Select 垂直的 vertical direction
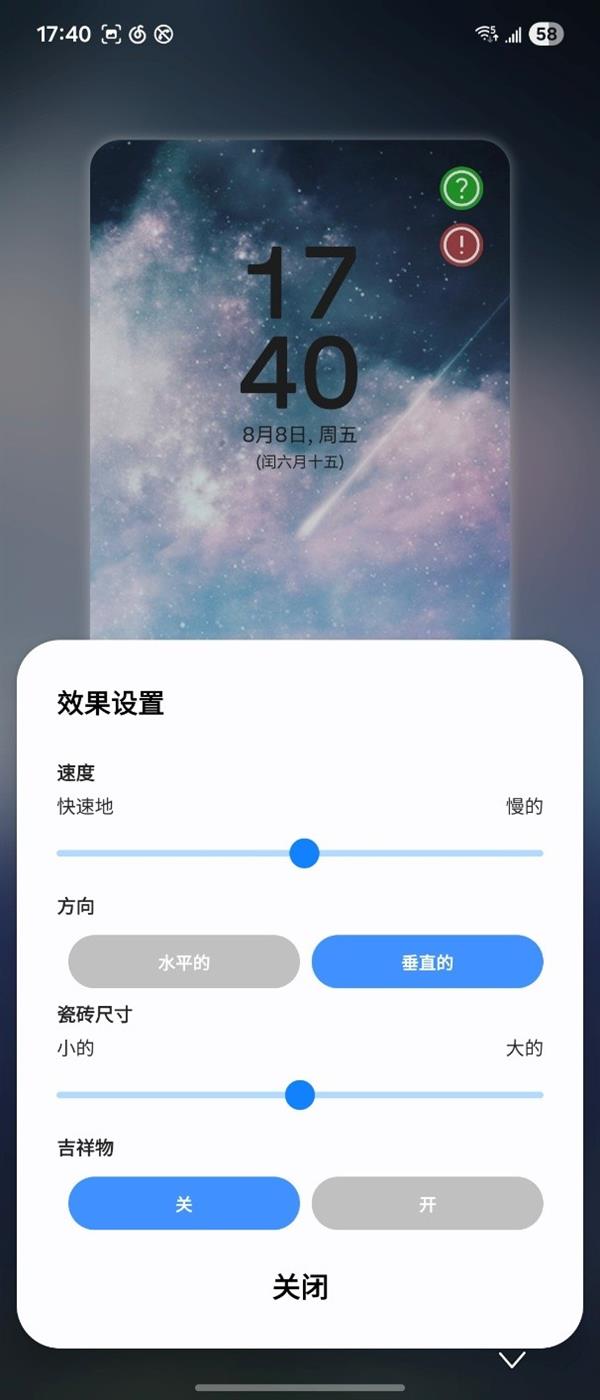The height and width of the screenshot is (1400, 600). [427, 962]
